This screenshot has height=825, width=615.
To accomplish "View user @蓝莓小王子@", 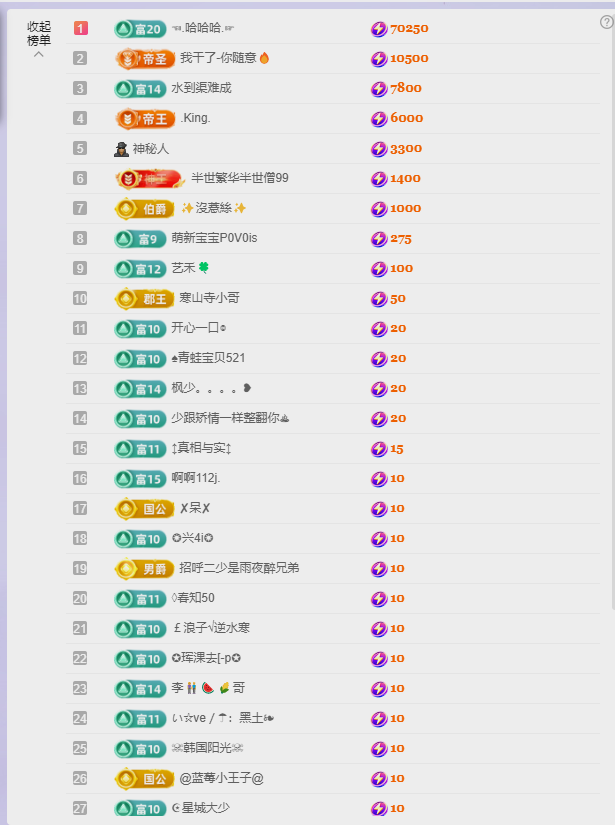I will point(221,779).
